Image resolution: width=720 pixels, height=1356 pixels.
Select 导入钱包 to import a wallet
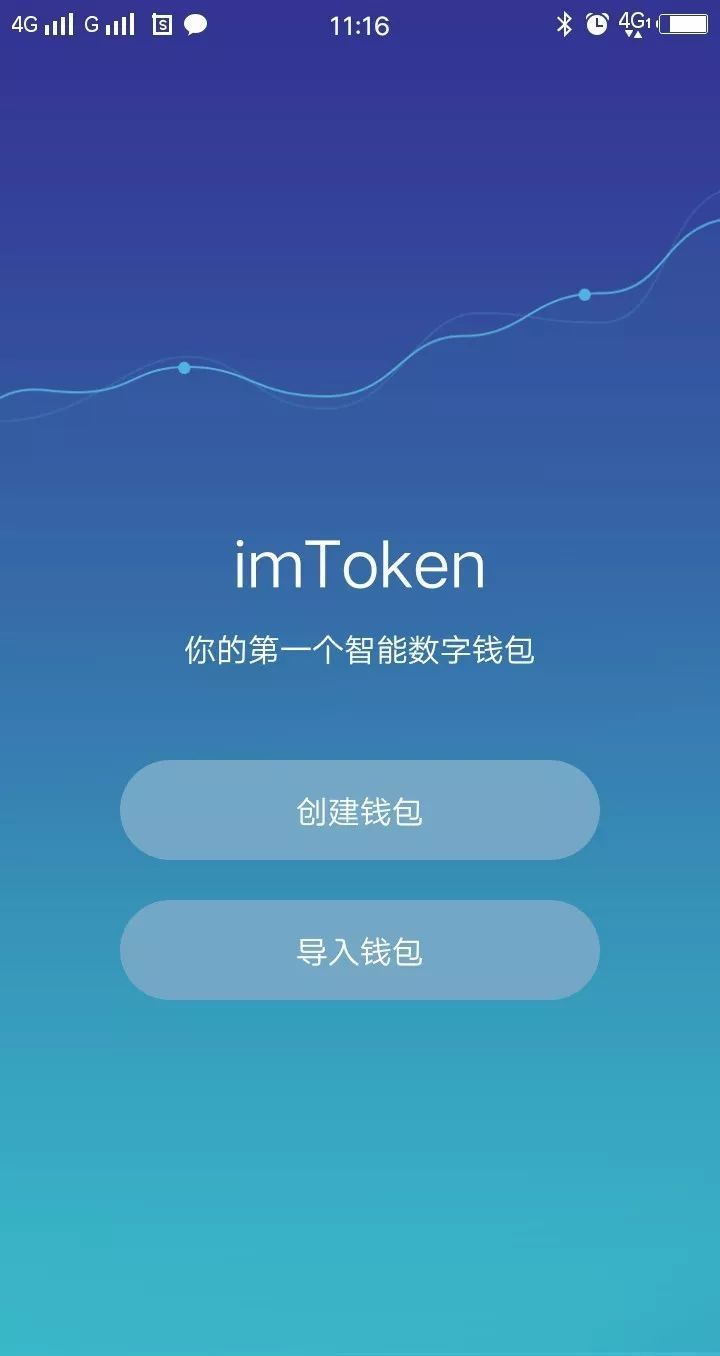360,950
